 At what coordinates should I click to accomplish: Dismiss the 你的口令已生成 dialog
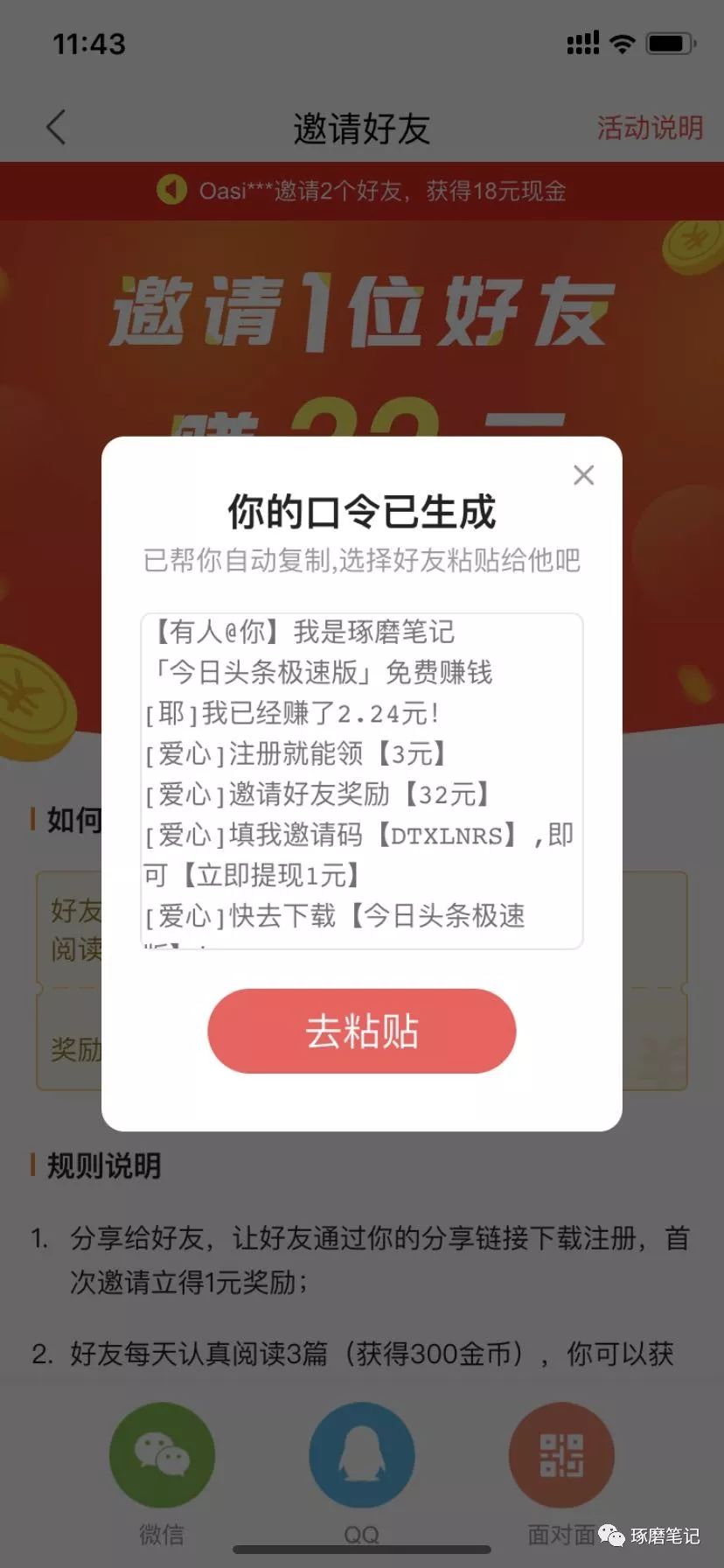583,475
